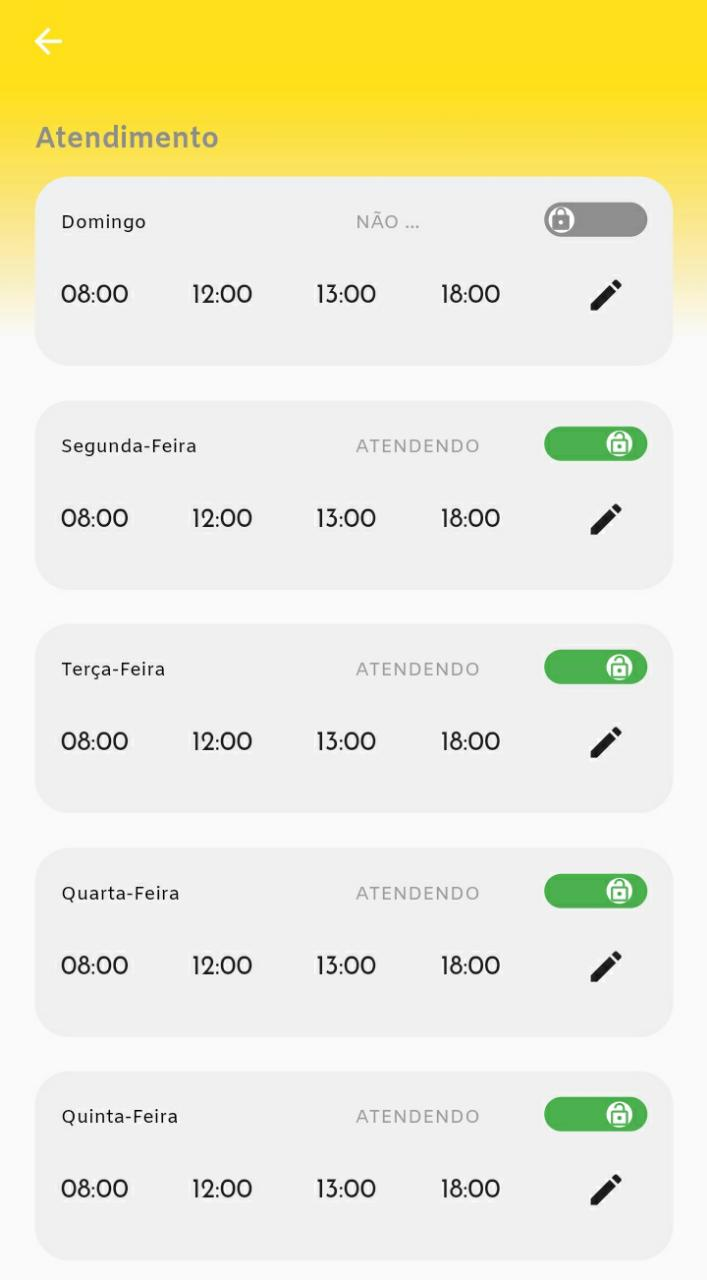The image size is (707, 1280).
Task: Edit the Domingo schedule hours
Action: click(606, 295)
